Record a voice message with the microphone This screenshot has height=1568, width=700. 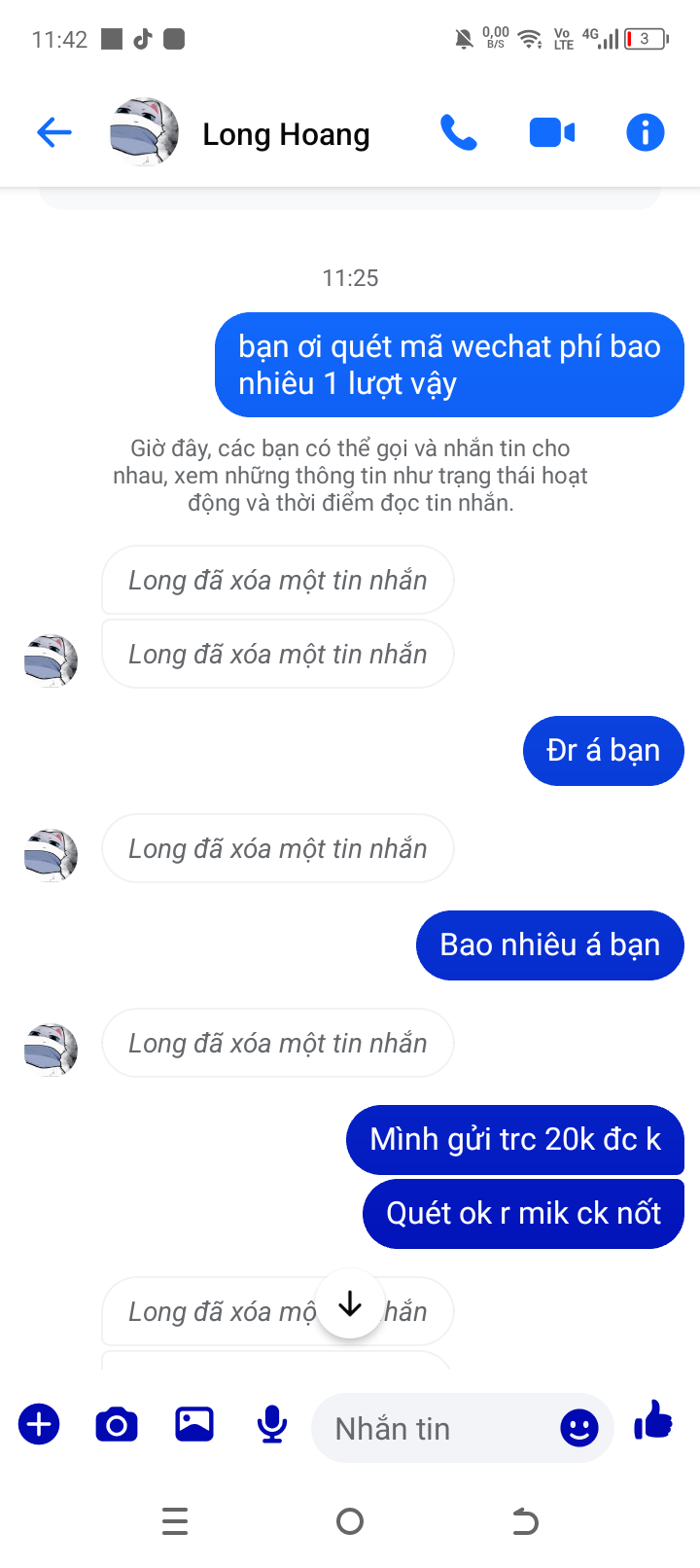pos(272,1425)
